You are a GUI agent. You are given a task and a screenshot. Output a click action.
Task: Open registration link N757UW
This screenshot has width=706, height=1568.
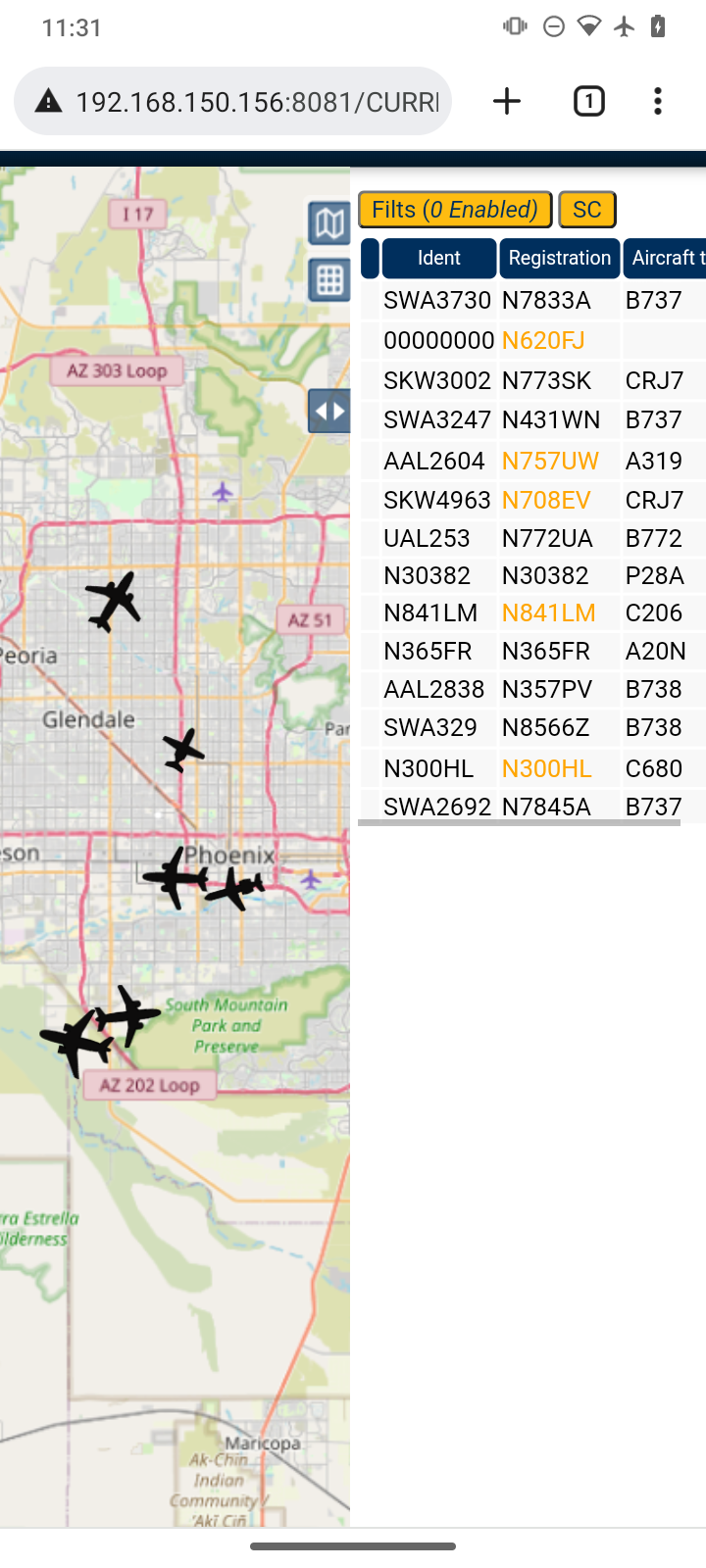pyautogui.click(x=550, y=461)
